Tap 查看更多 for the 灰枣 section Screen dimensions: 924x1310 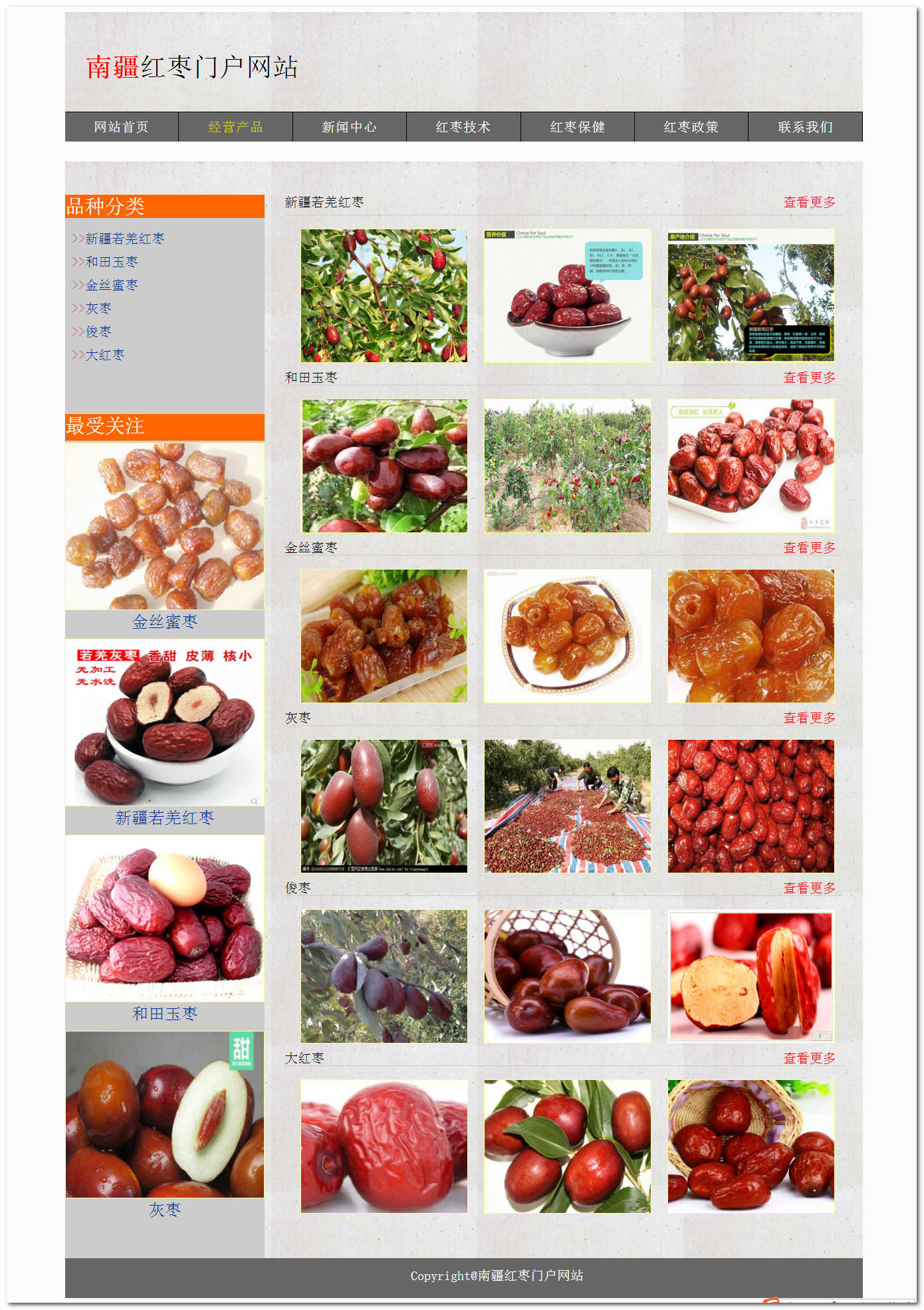809,718
